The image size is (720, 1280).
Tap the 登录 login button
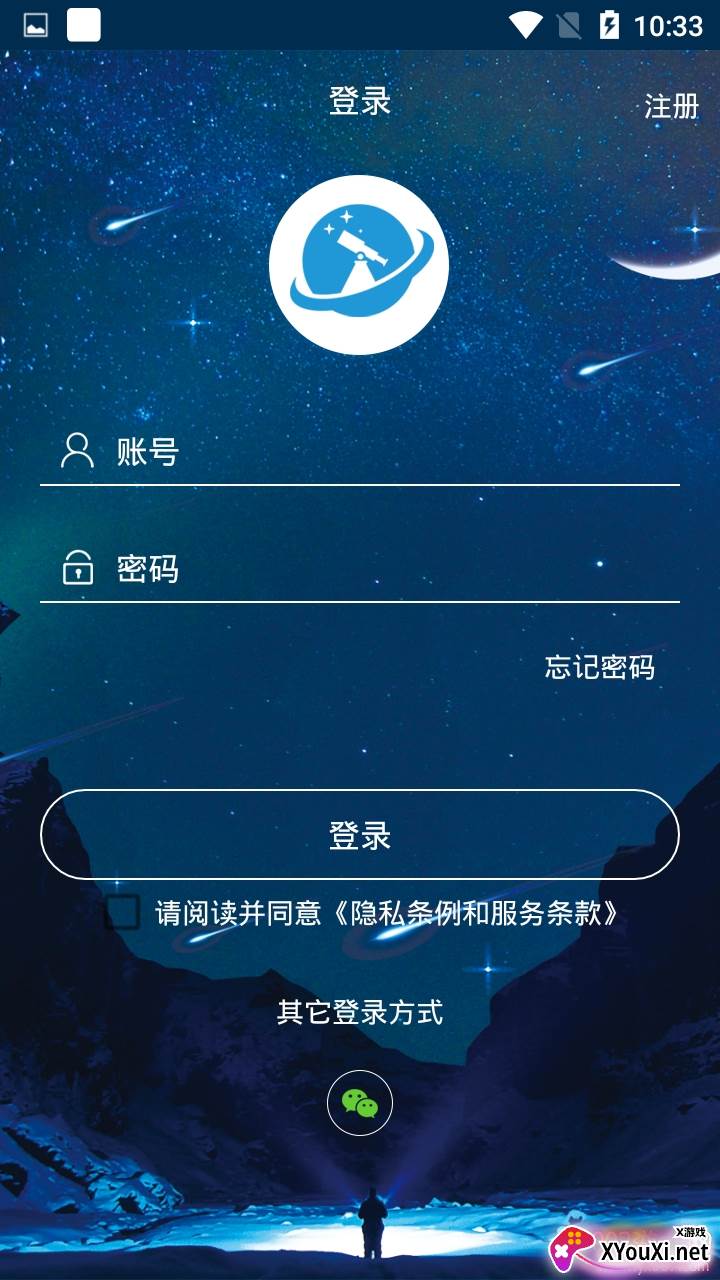[x=360, y=835]
